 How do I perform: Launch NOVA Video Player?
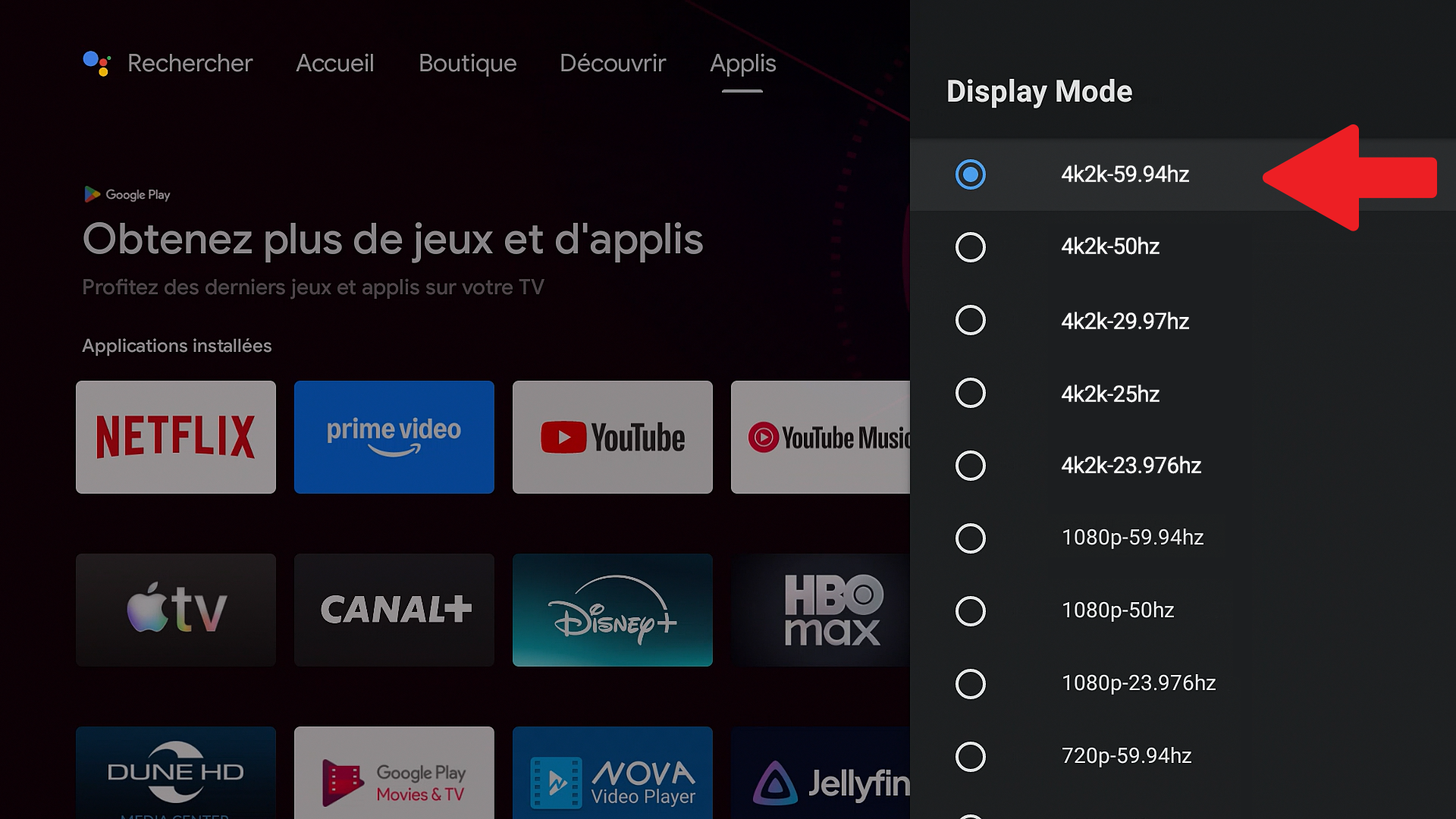[x=612, y=773]
